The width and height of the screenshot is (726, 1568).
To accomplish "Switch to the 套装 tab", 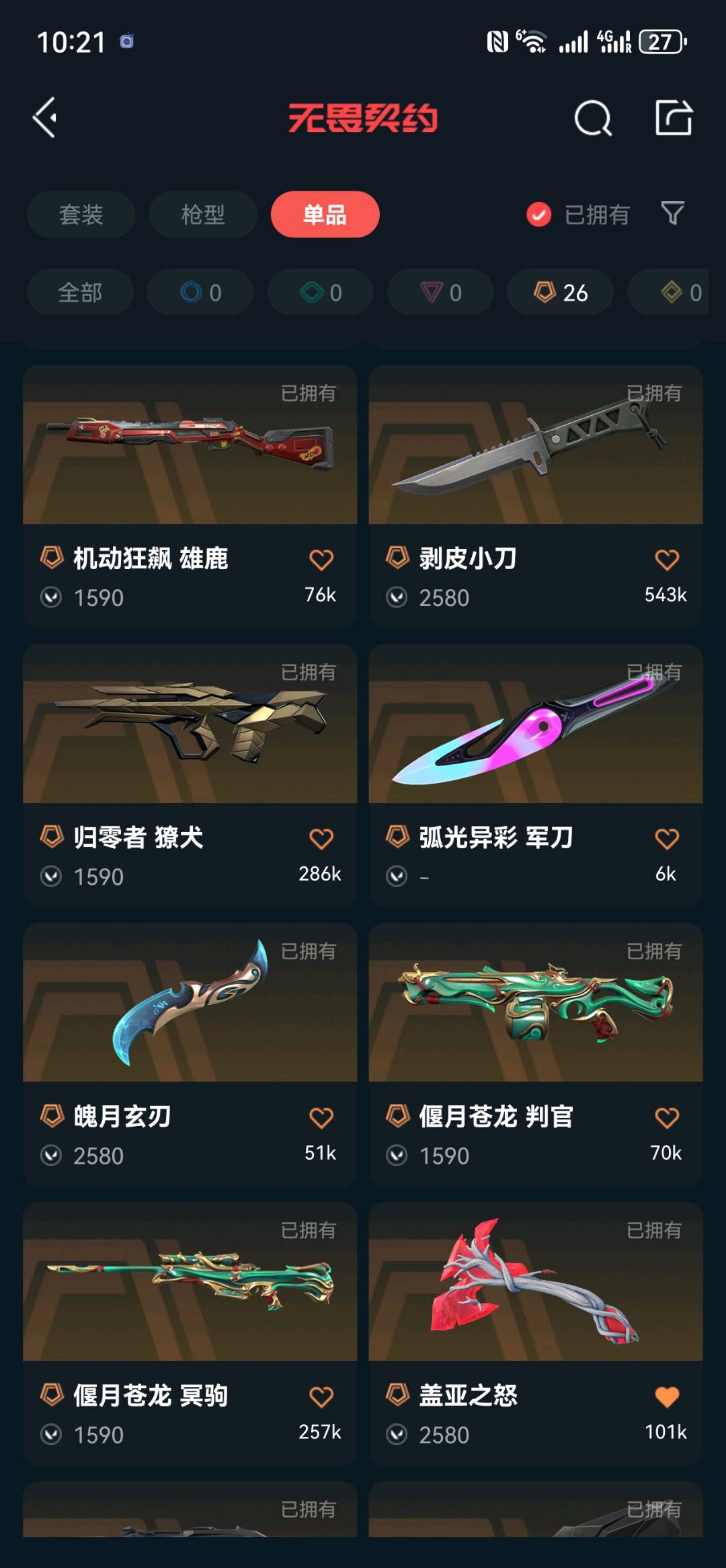I will point(81,215).
